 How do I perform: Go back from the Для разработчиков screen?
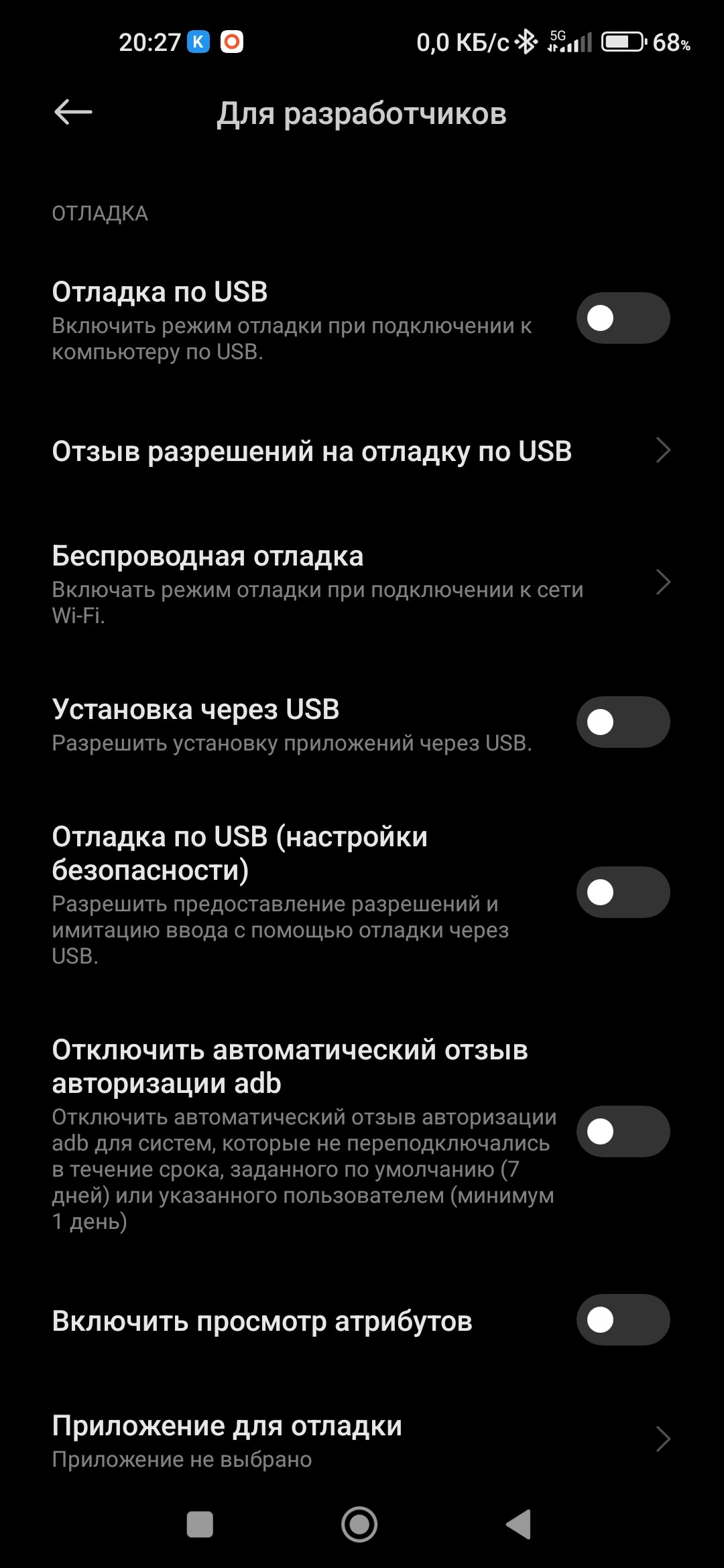[x=73, y=112]
